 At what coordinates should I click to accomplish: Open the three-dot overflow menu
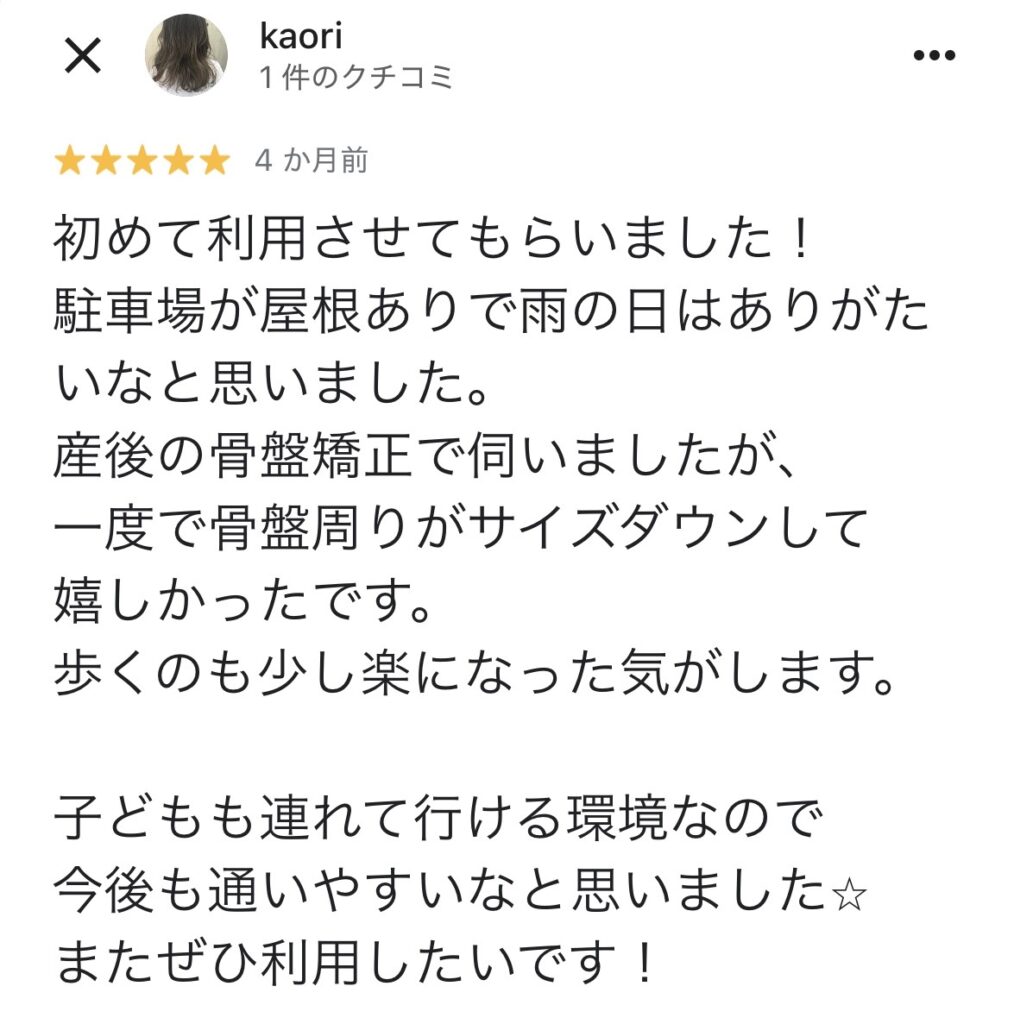coord(934,56)
